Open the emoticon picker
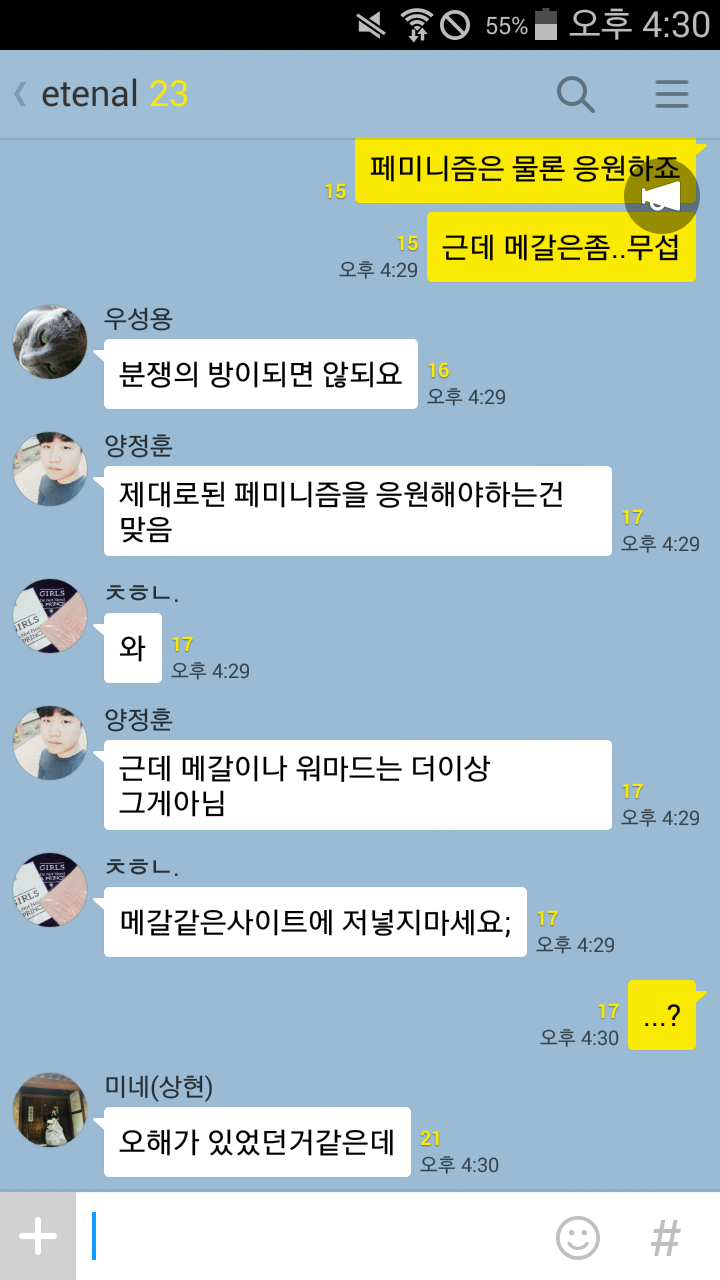This screenshot has width=720, height=1280. point(578,1237)
